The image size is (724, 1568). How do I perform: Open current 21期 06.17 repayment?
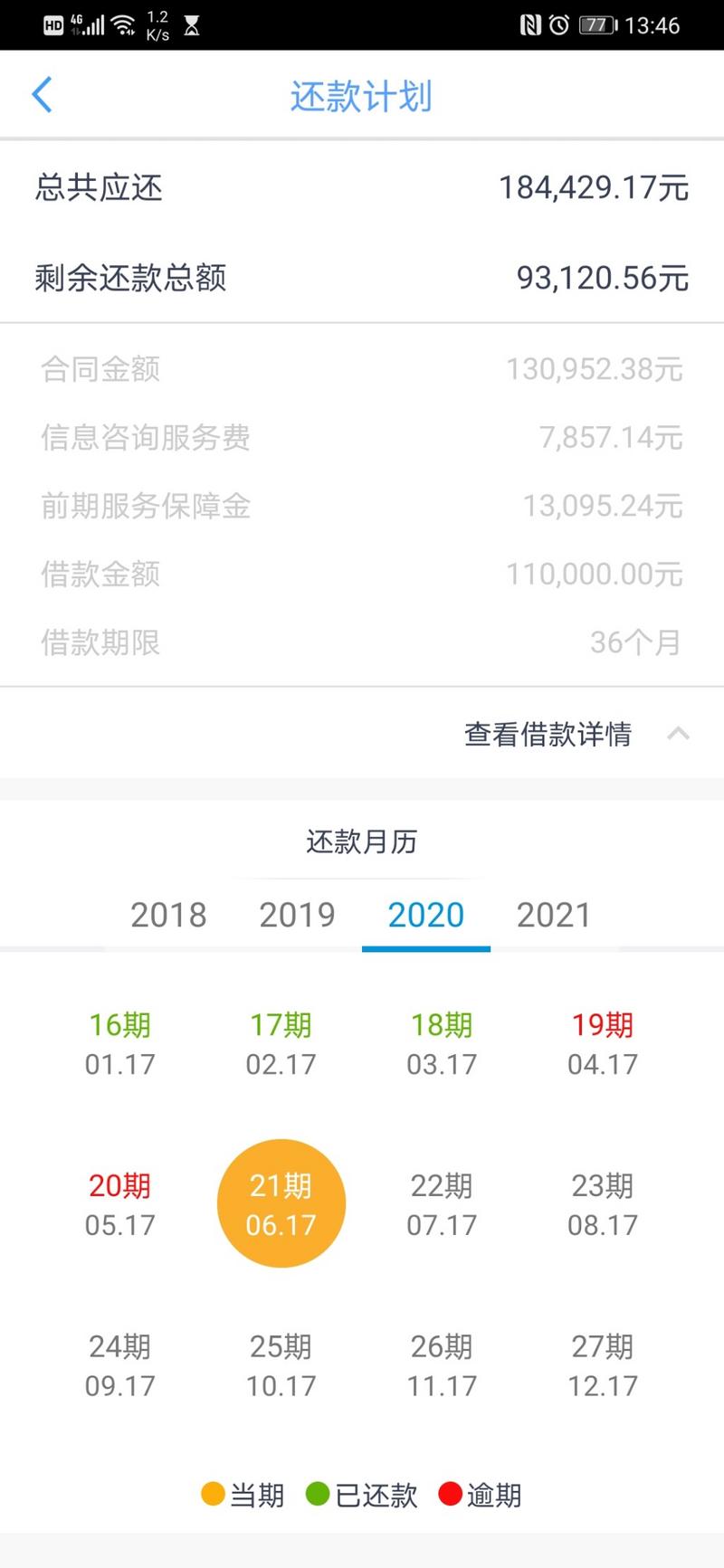[x=281, y=1203]
